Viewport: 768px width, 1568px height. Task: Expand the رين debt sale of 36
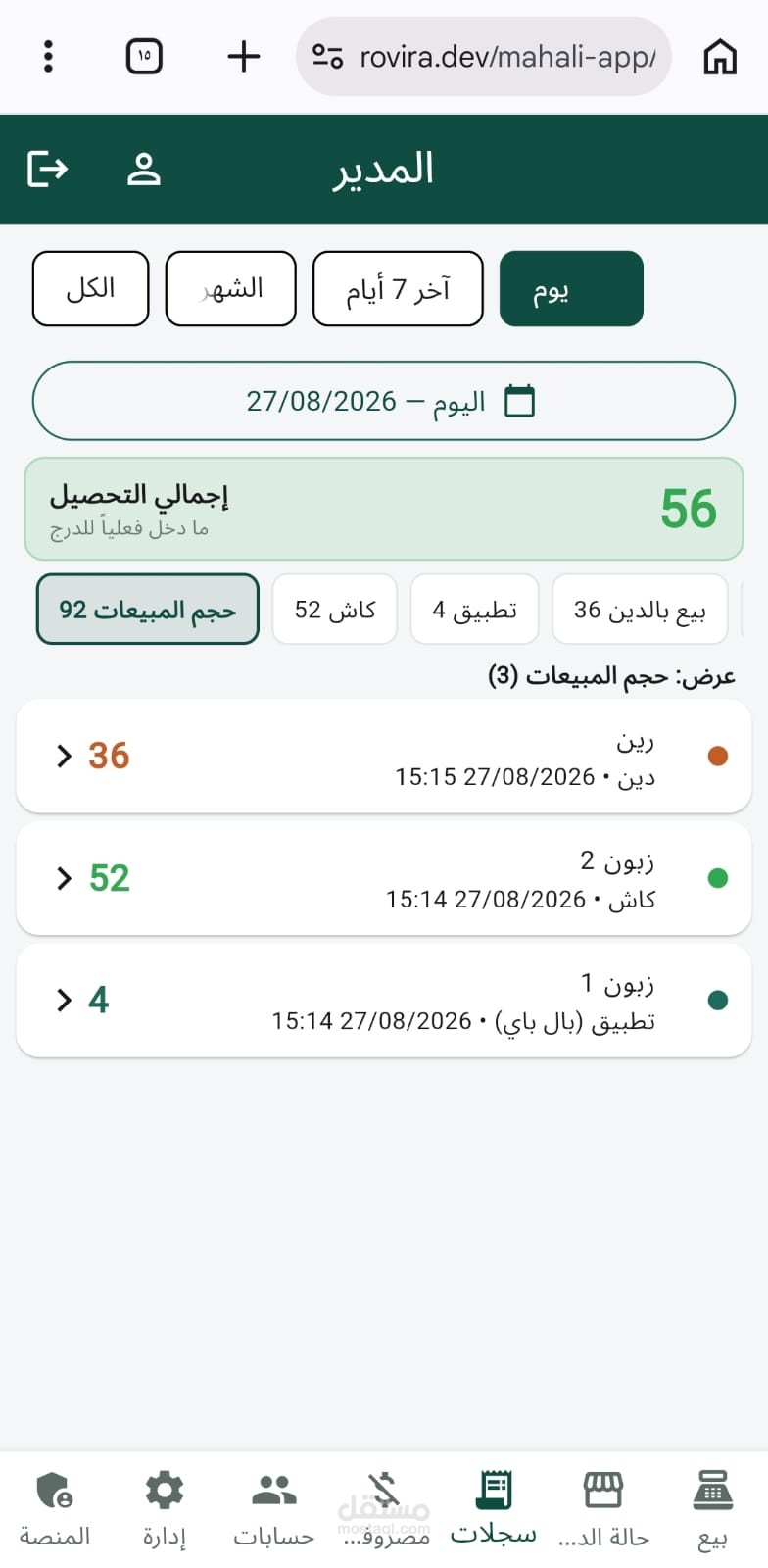[x=384, y=757]
